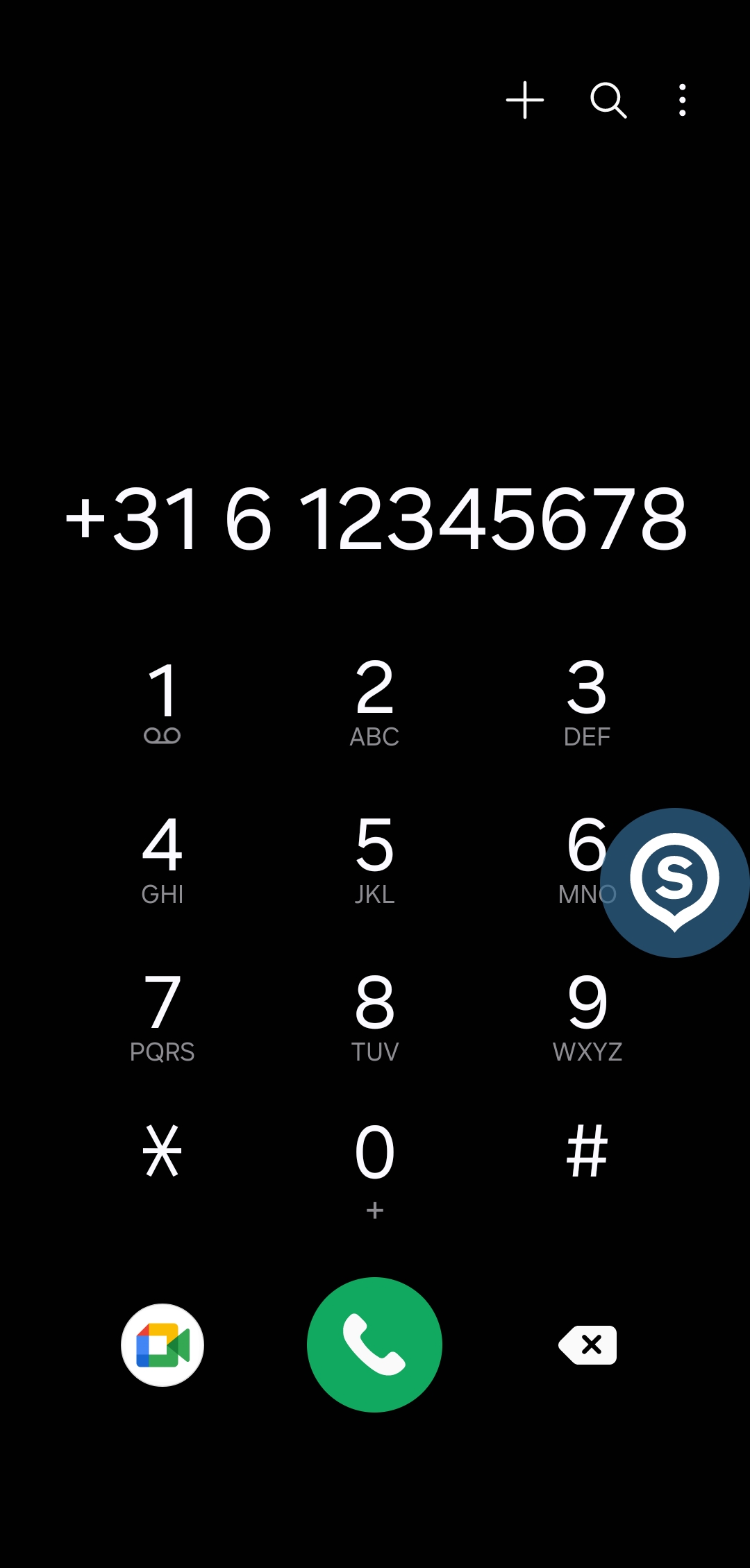750x1568 pixels.
Task: Enter digit 3 DEF
Action: (587, 701)
